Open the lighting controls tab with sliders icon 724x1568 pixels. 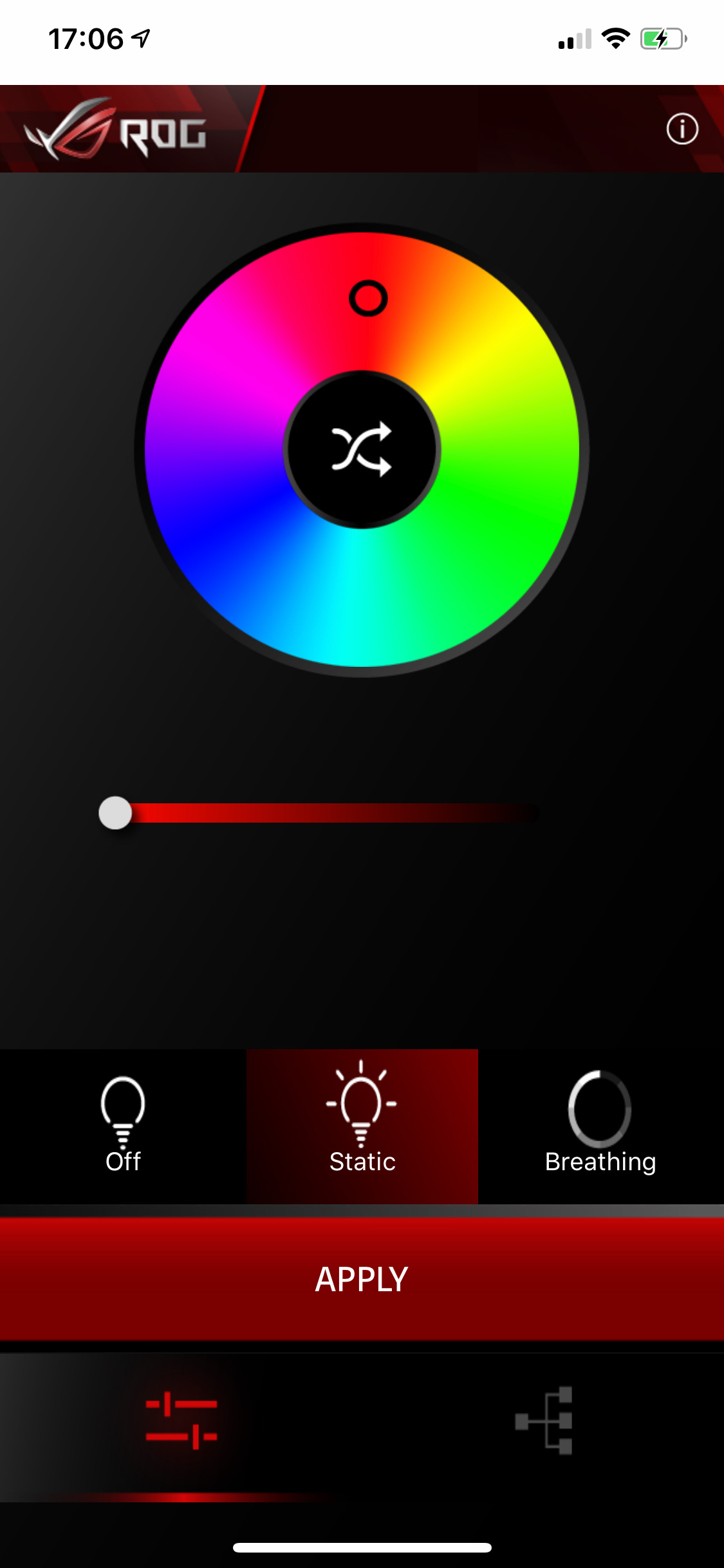(x=181, y=1420)
